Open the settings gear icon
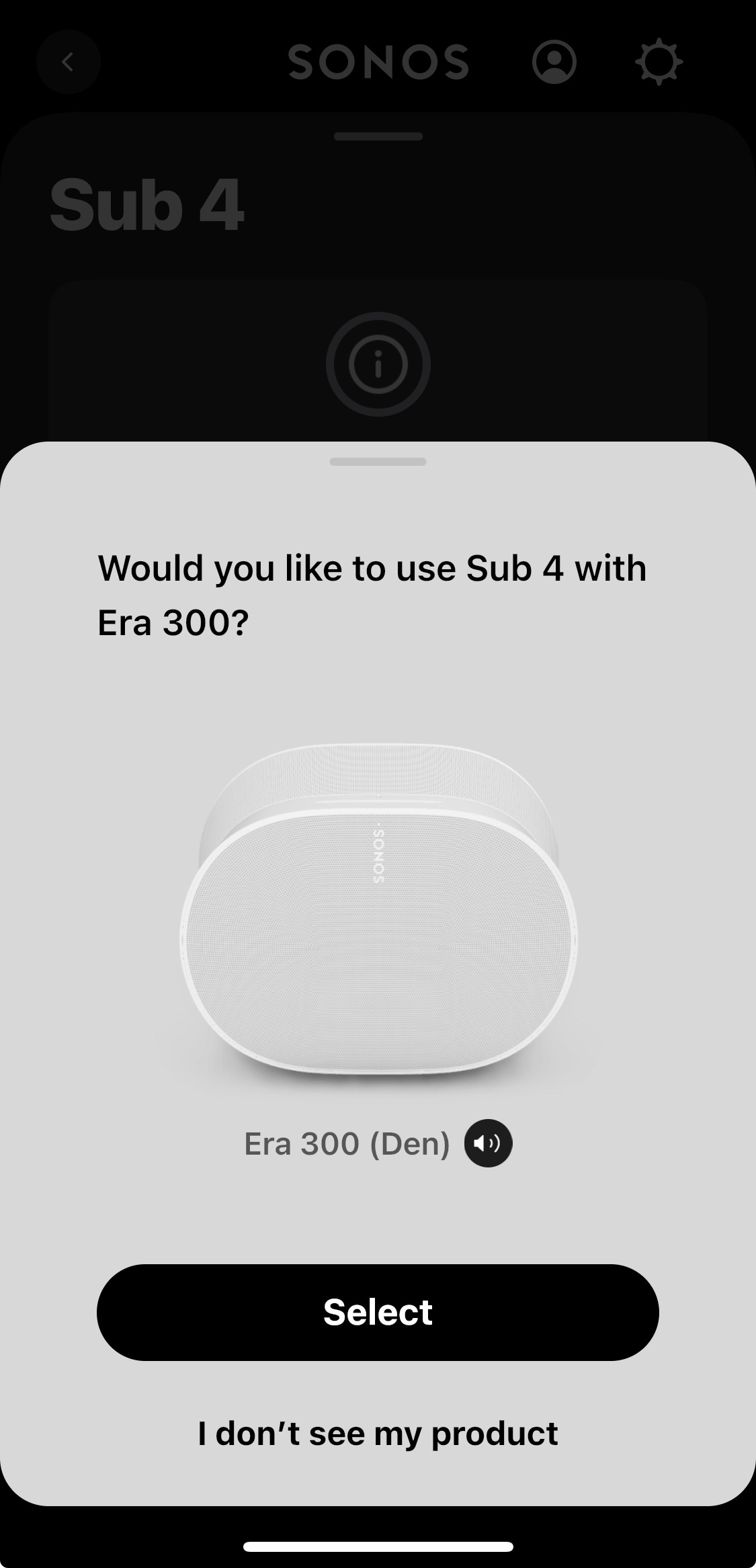 tap(659, 62)
